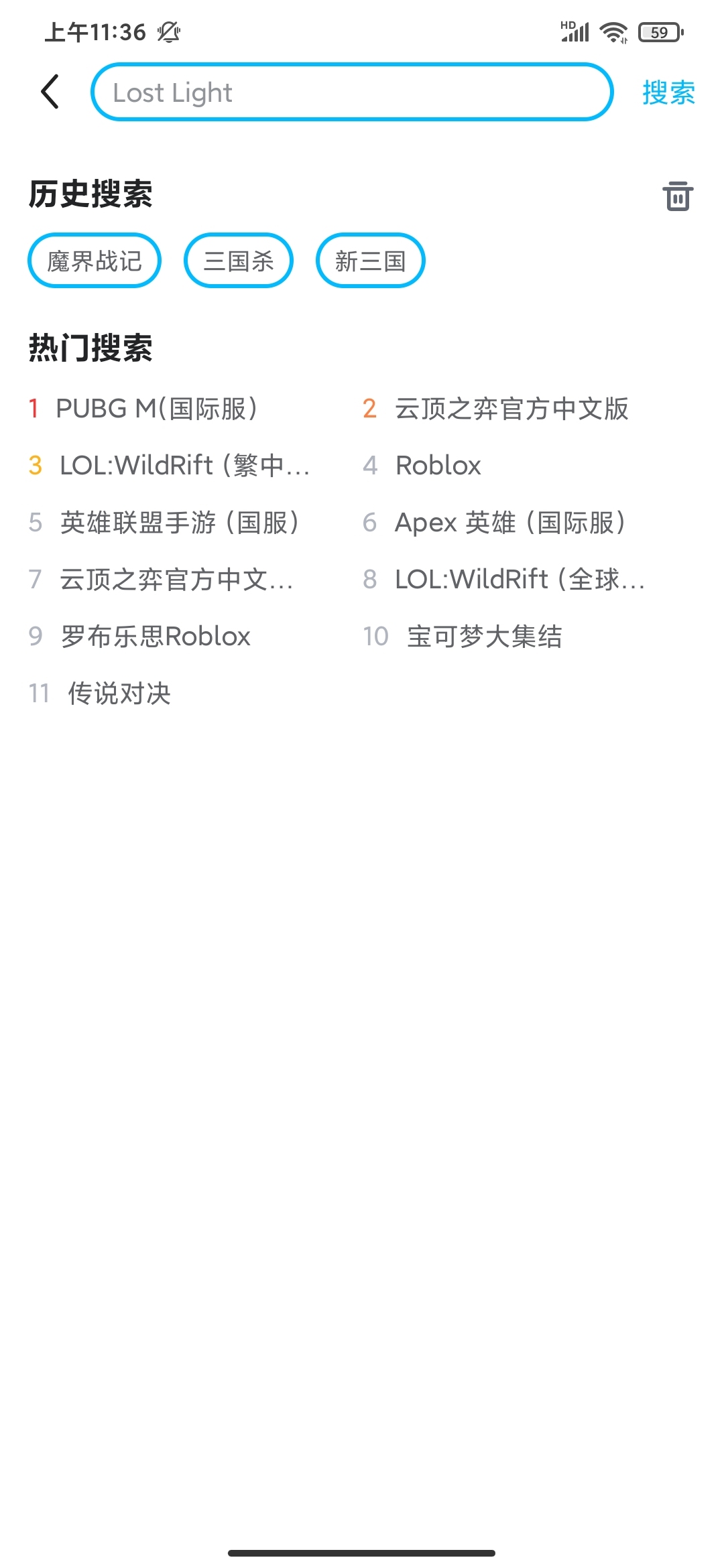Select the 新三国 history chip
Viewport: 724px width, 1568px height.
point(370,261)
